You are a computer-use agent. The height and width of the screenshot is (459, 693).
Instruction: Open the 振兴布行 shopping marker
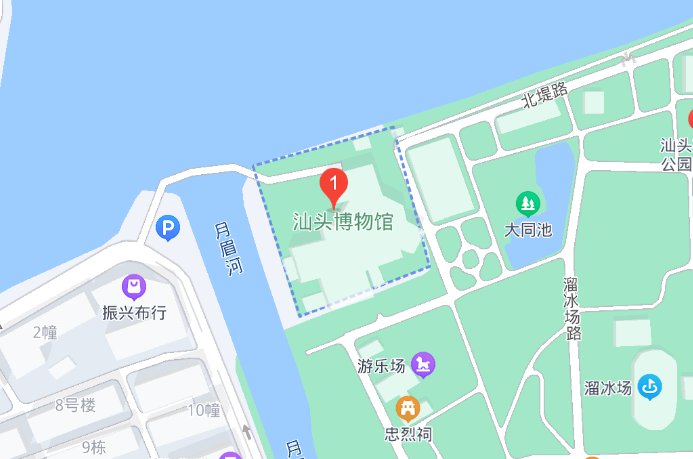134,288
